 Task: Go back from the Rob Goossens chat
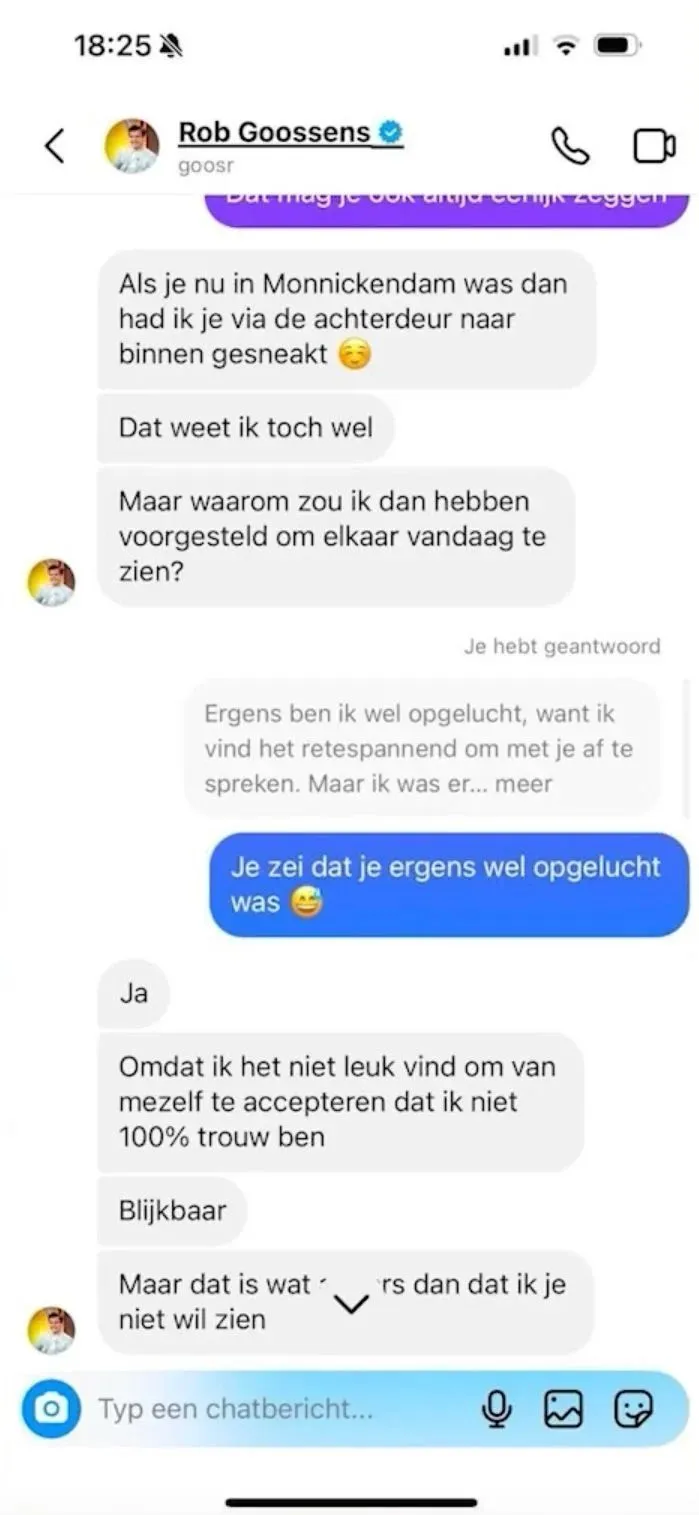click(x=55, y=146)
